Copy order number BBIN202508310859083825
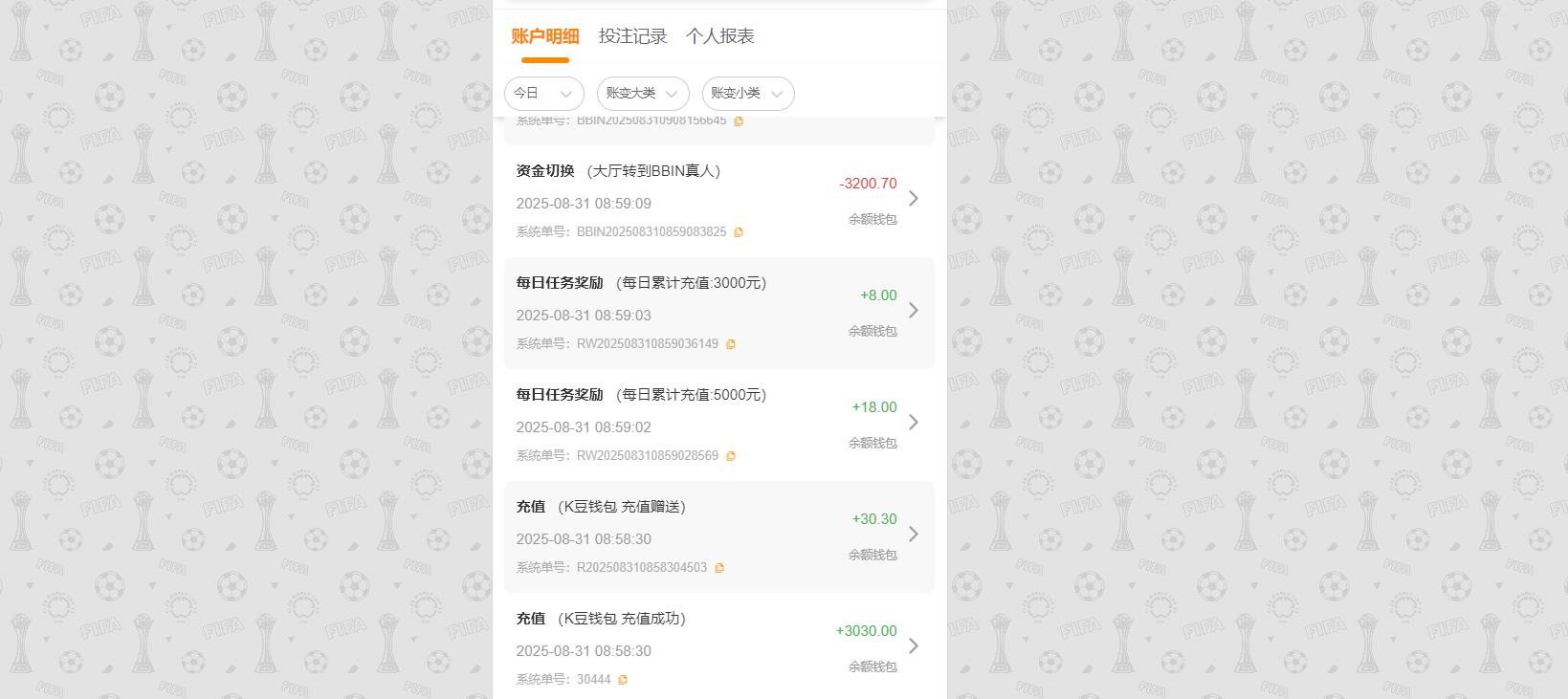 pyautogui.click(x=739, y=232)
